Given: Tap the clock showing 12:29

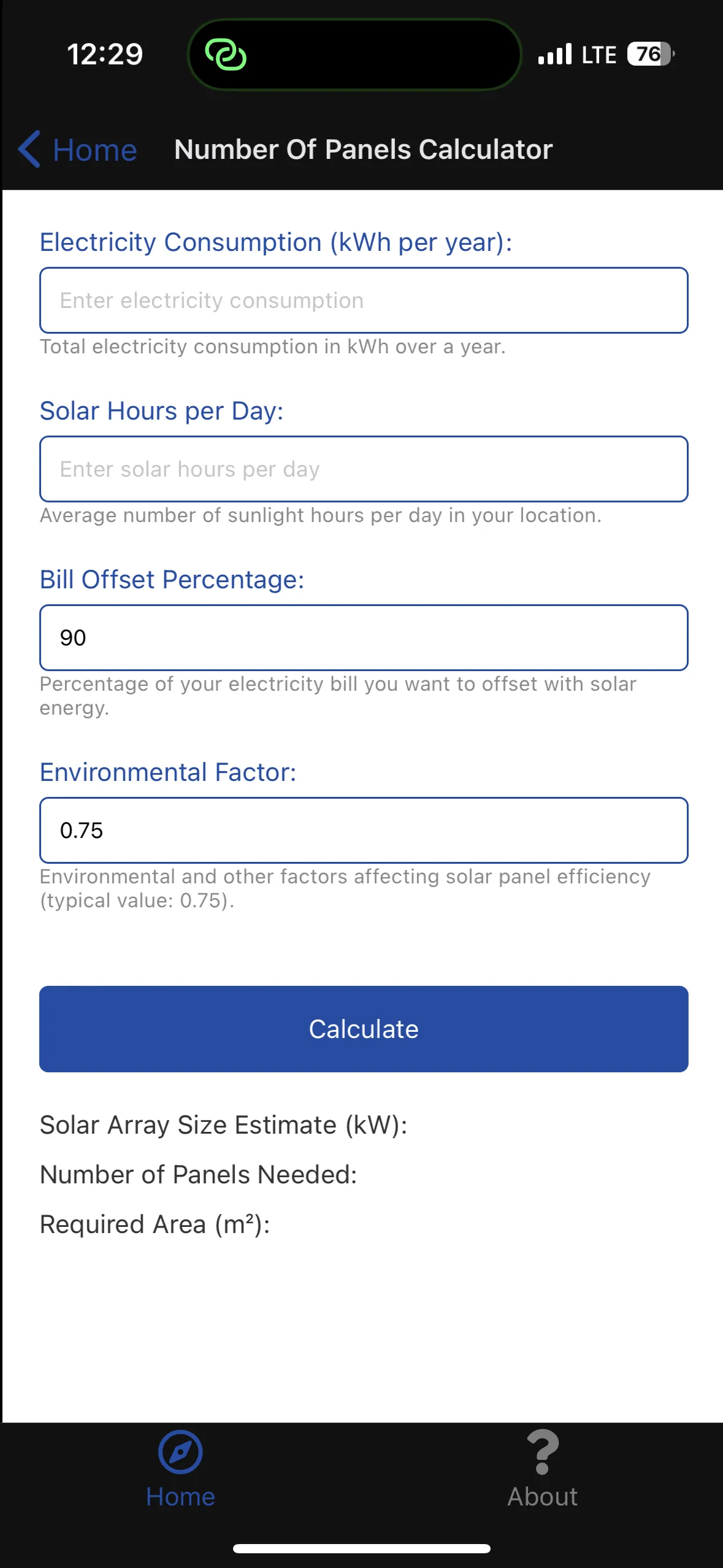Looking at the screenshot, I should click(x=105, y=55).
